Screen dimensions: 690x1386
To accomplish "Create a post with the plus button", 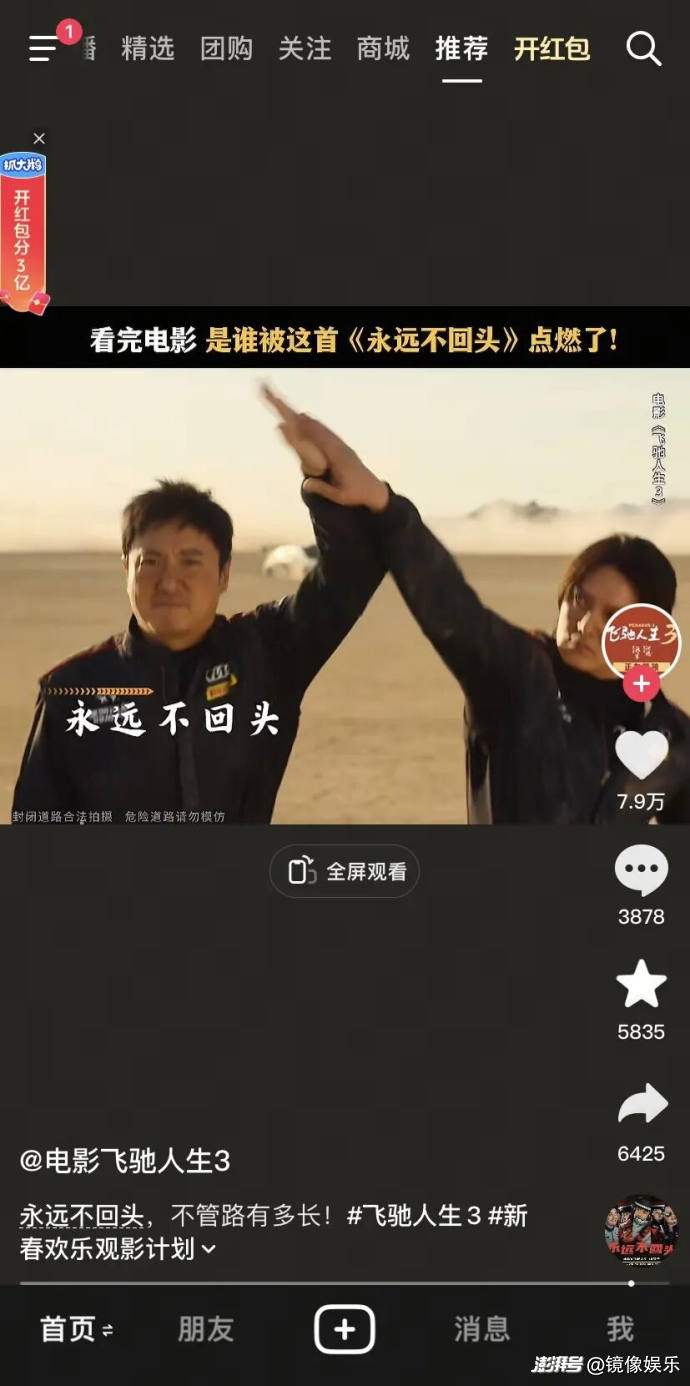I will coord(344,1329).
